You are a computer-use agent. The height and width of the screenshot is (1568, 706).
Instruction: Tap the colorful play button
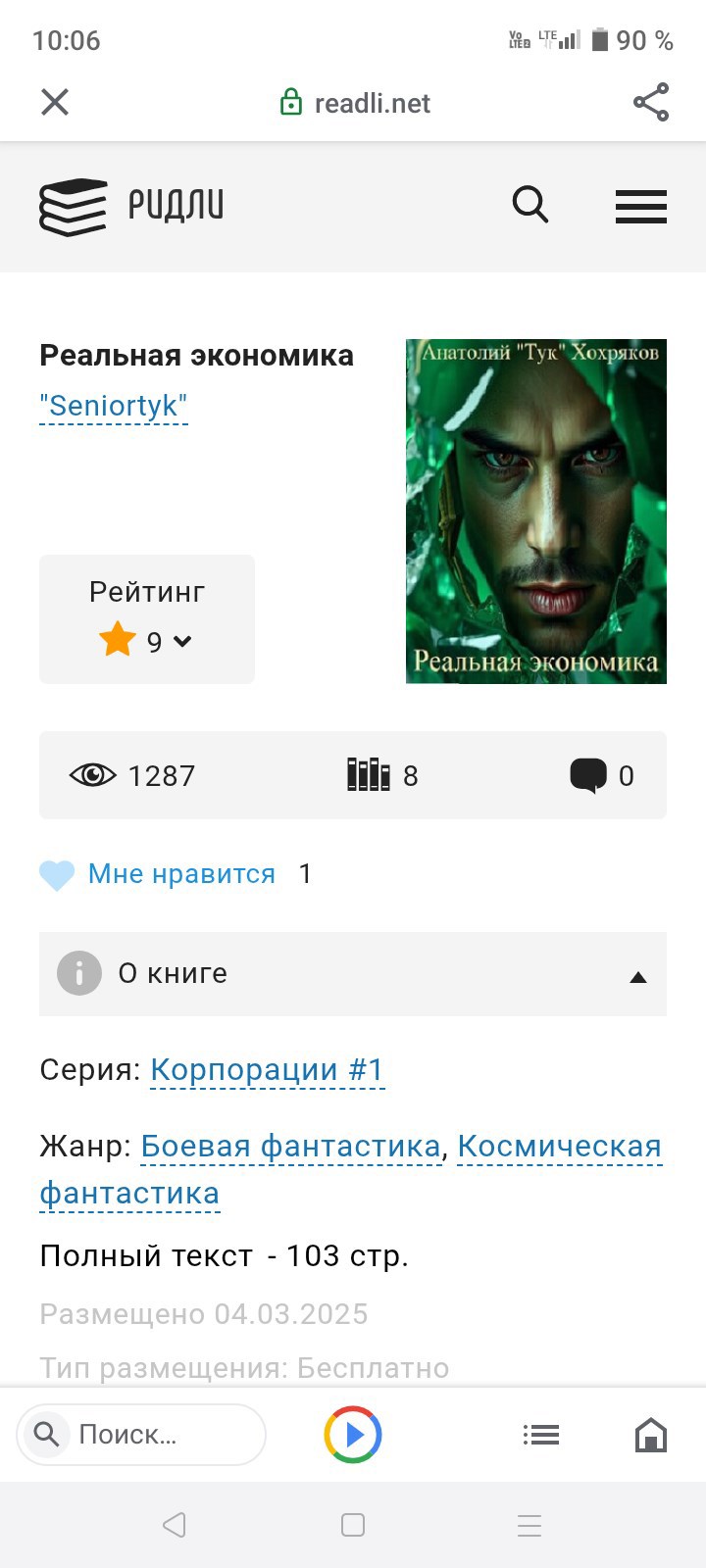353,1435
